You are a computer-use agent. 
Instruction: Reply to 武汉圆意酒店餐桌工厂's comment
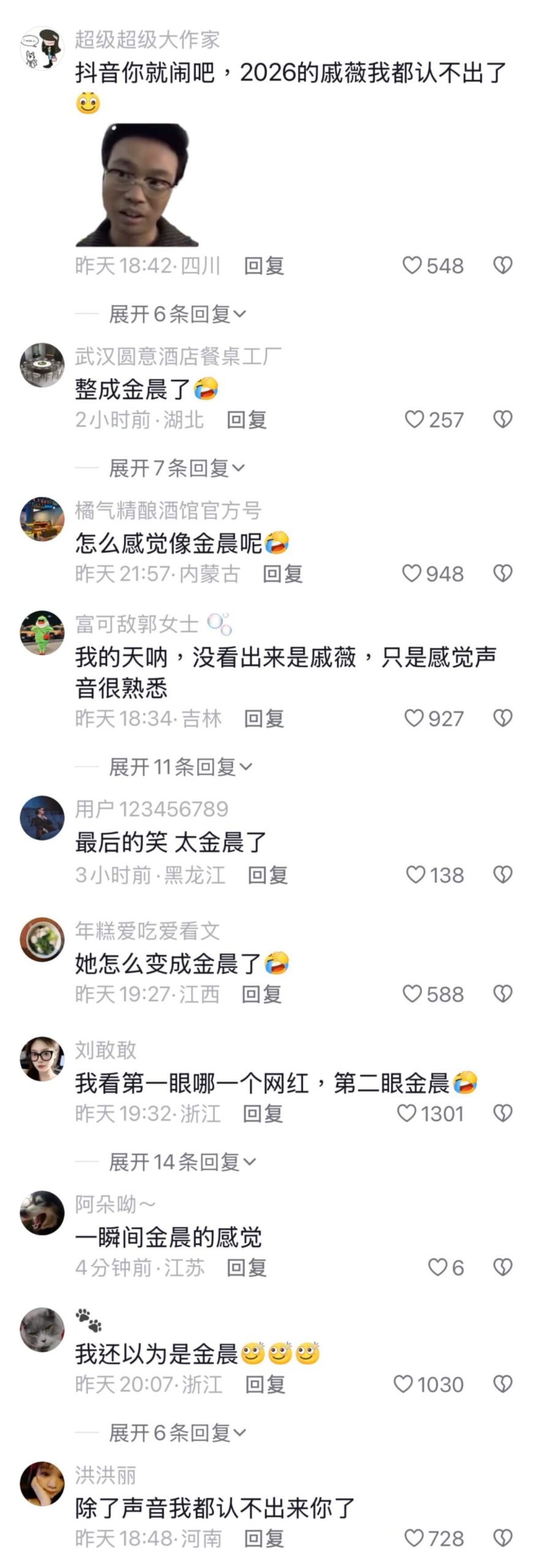[x=246, y=420]
